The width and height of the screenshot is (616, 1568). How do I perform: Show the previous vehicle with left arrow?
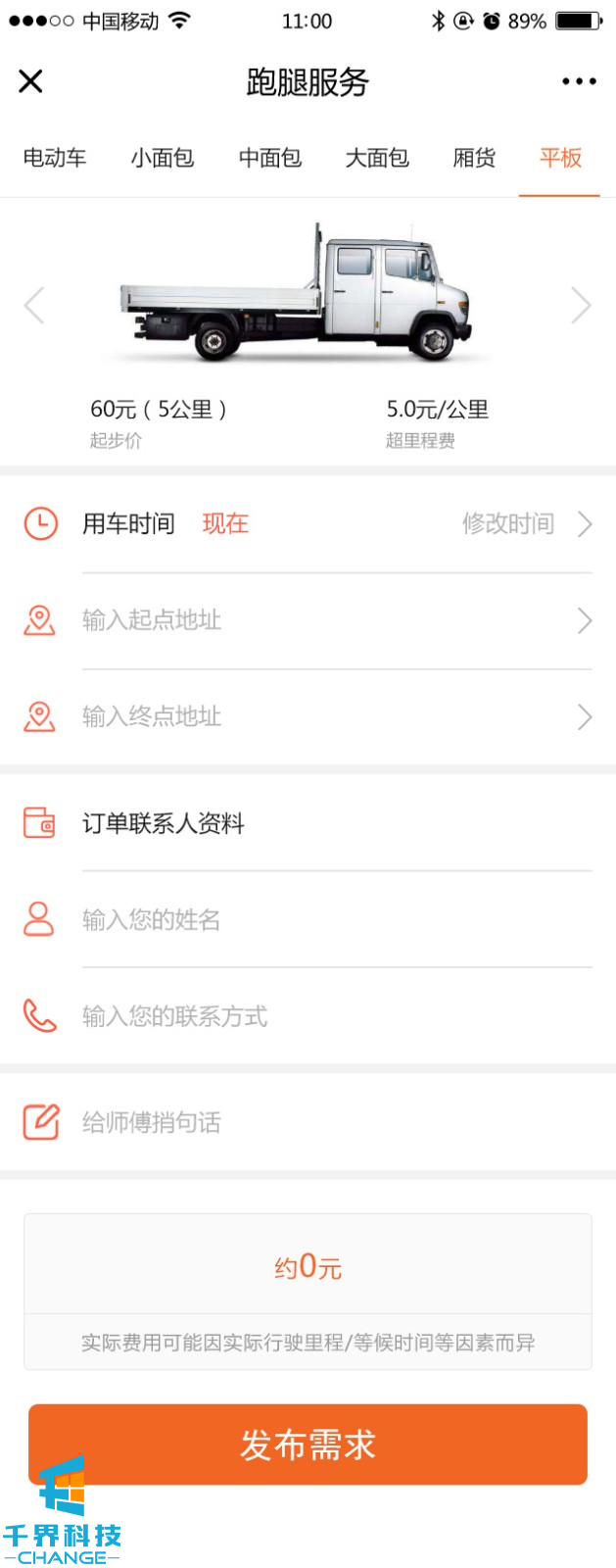click(x=34, y=306)
